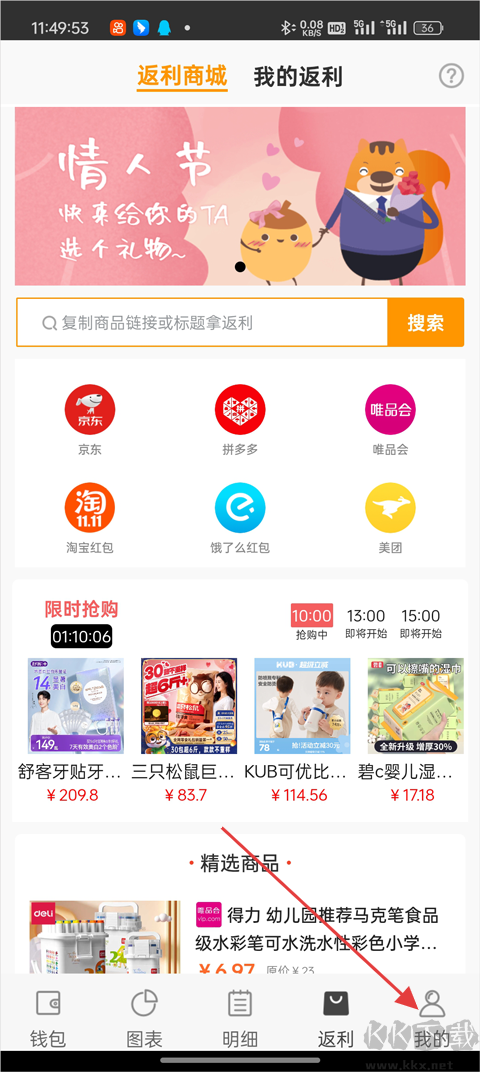The image size is (480, 1072).
Task: Select the 15:00 flash sale slot
Action: [421, 623]
